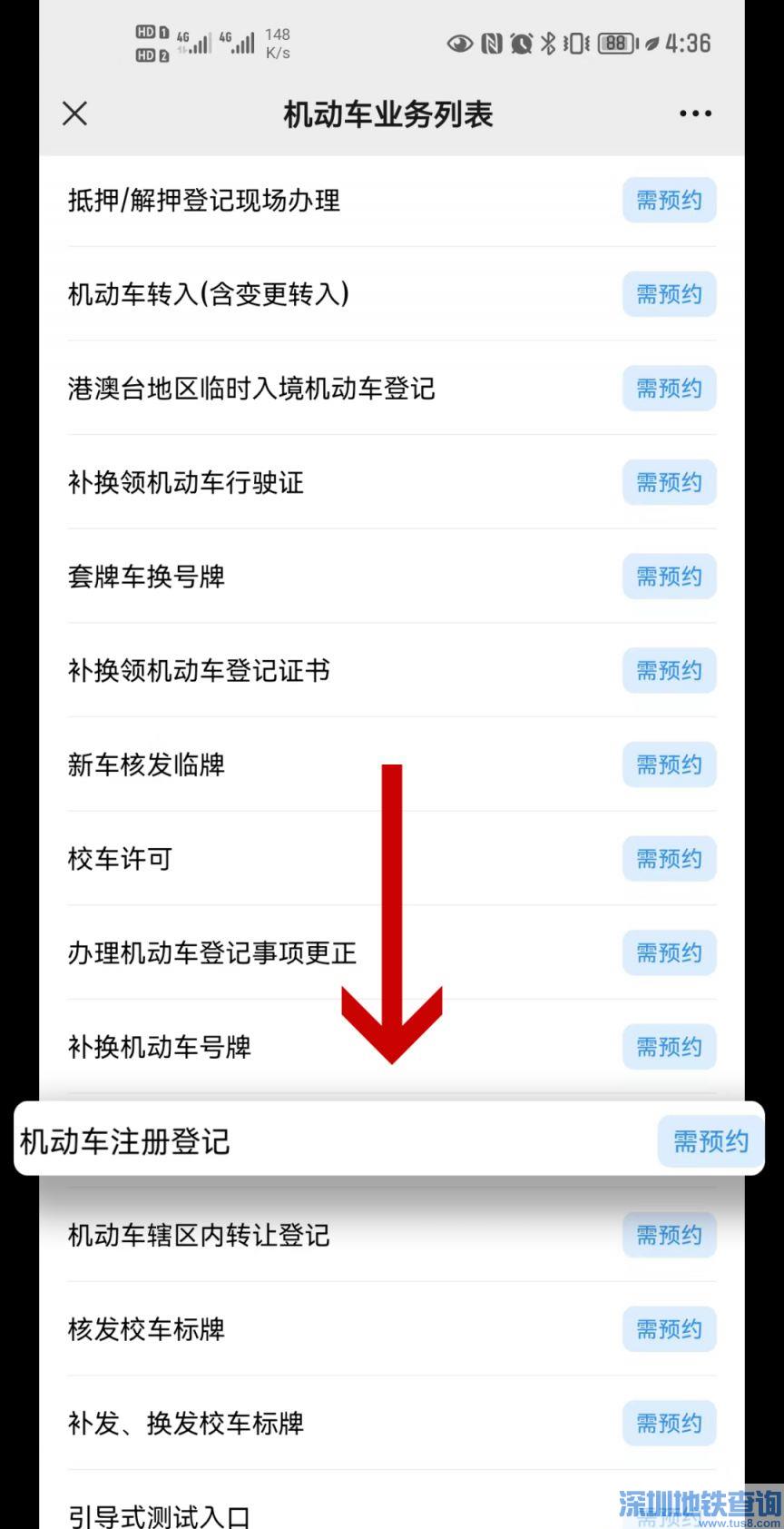Open 港澳台地区临时入境机动车登记
This screenshot has height=1529, width=784.
click(x=251, y=389)
